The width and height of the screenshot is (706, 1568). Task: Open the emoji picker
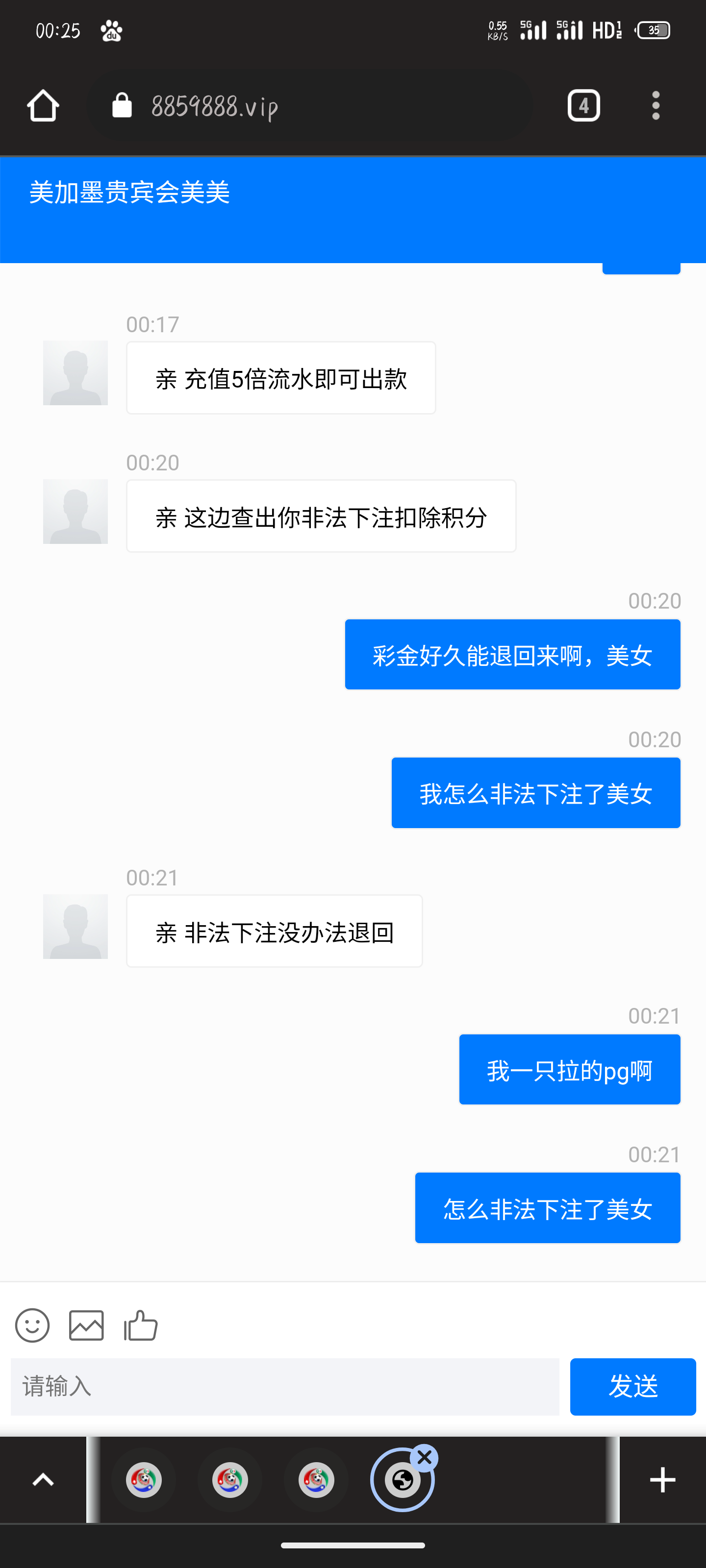tap(32, 1325)
